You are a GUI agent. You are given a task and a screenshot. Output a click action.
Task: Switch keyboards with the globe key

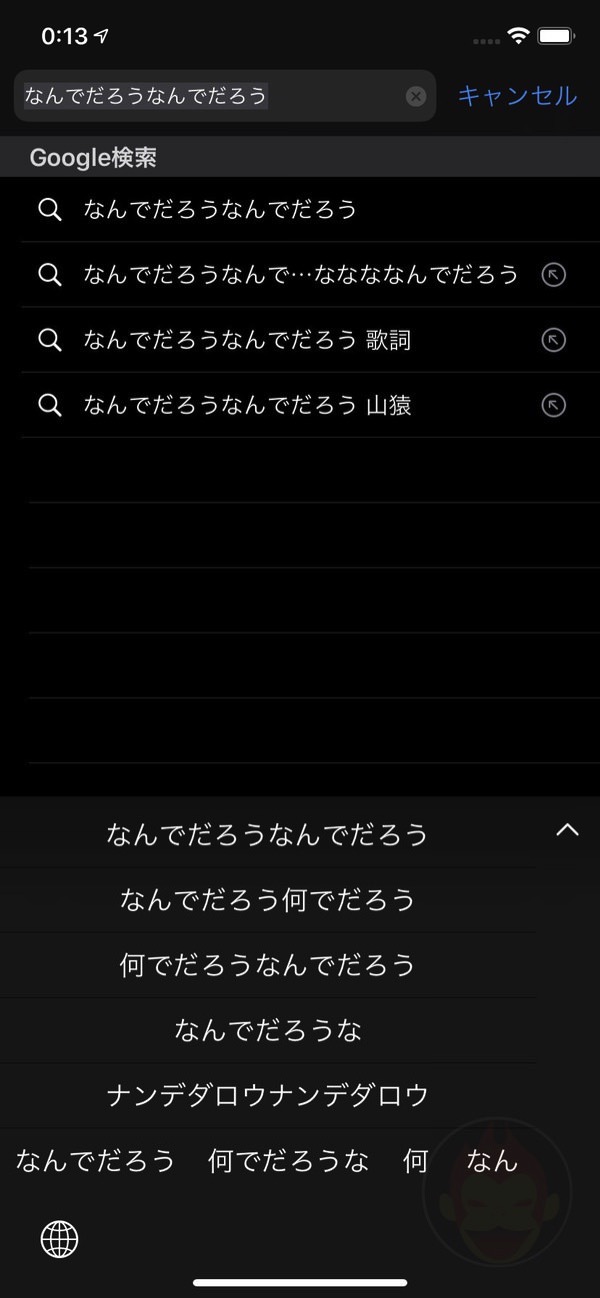point(59,1240)
